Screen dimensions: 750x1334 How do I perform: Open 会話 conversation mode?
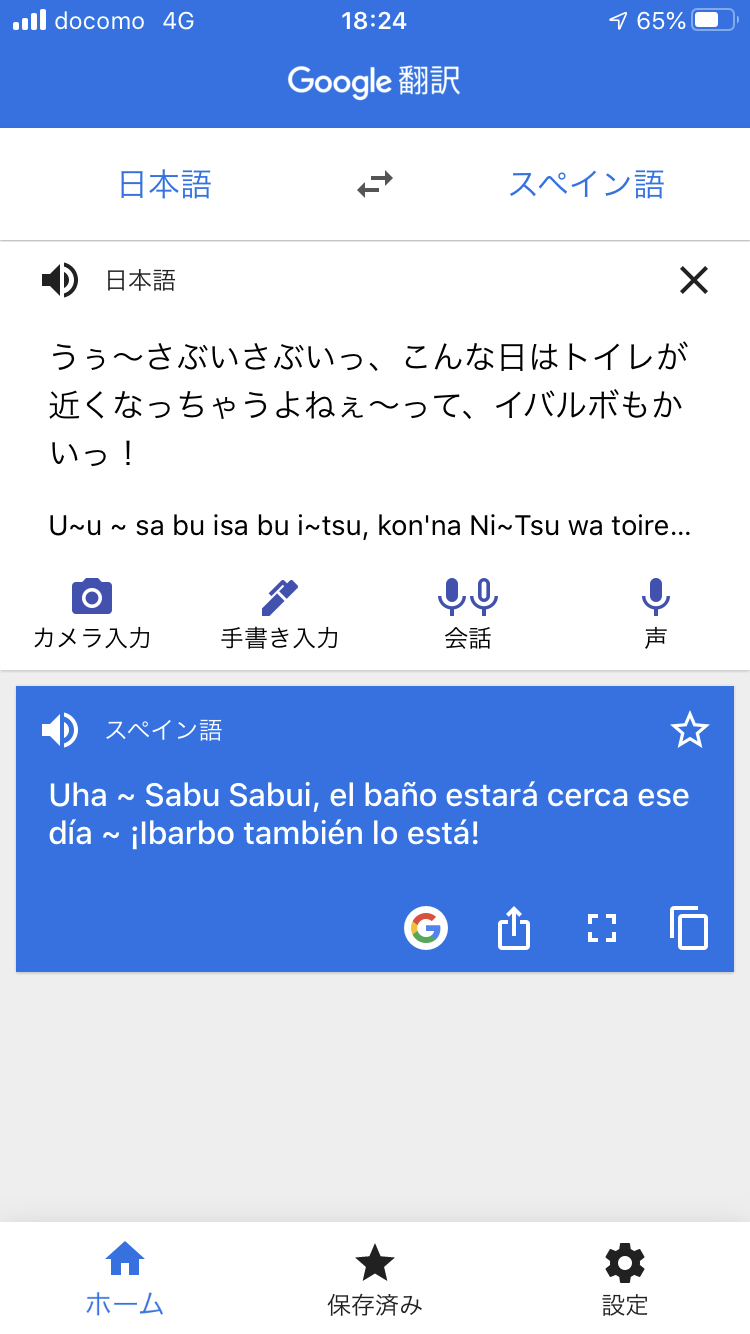click(x=468, y=613)
